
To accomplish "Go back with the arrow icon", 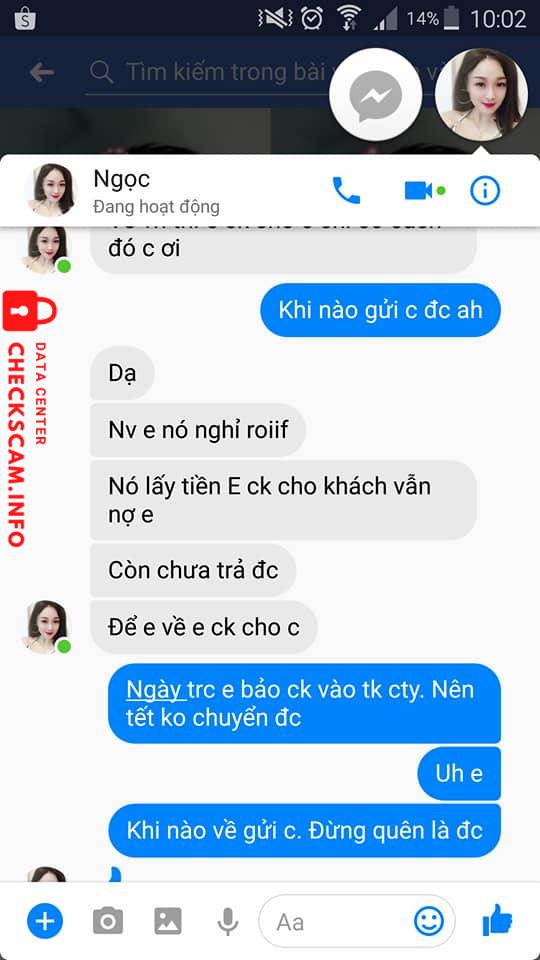I will (x=42, y=73).
